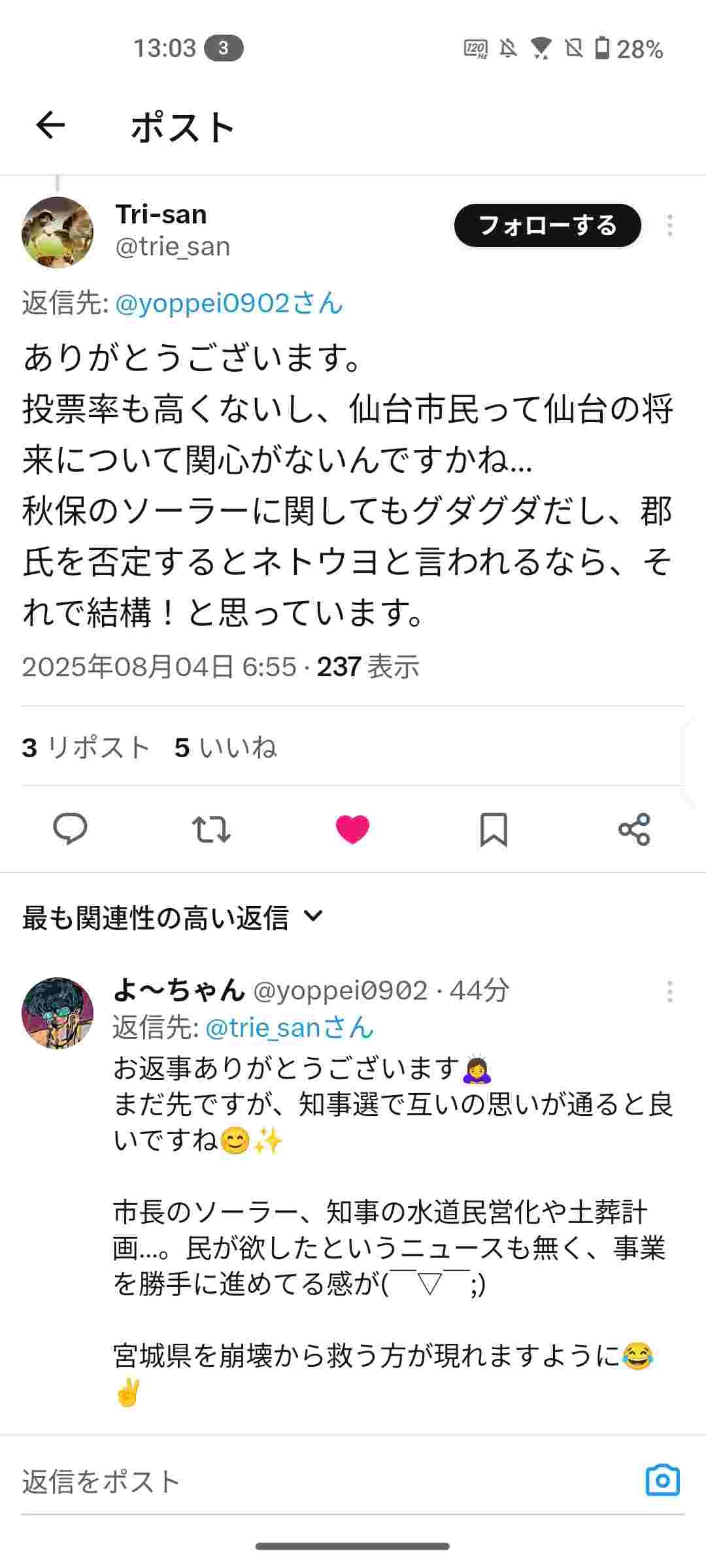Image resolution: width=706 pixels, height=1568 pixels.
Task: Tap the フォローする button for Tri-san
Action: (547, 226)
